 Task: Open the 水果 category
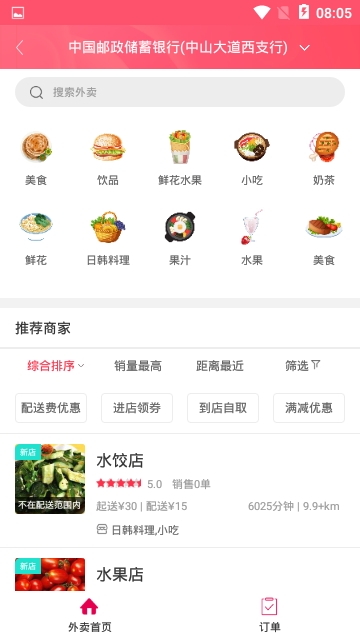pos(252,238)
